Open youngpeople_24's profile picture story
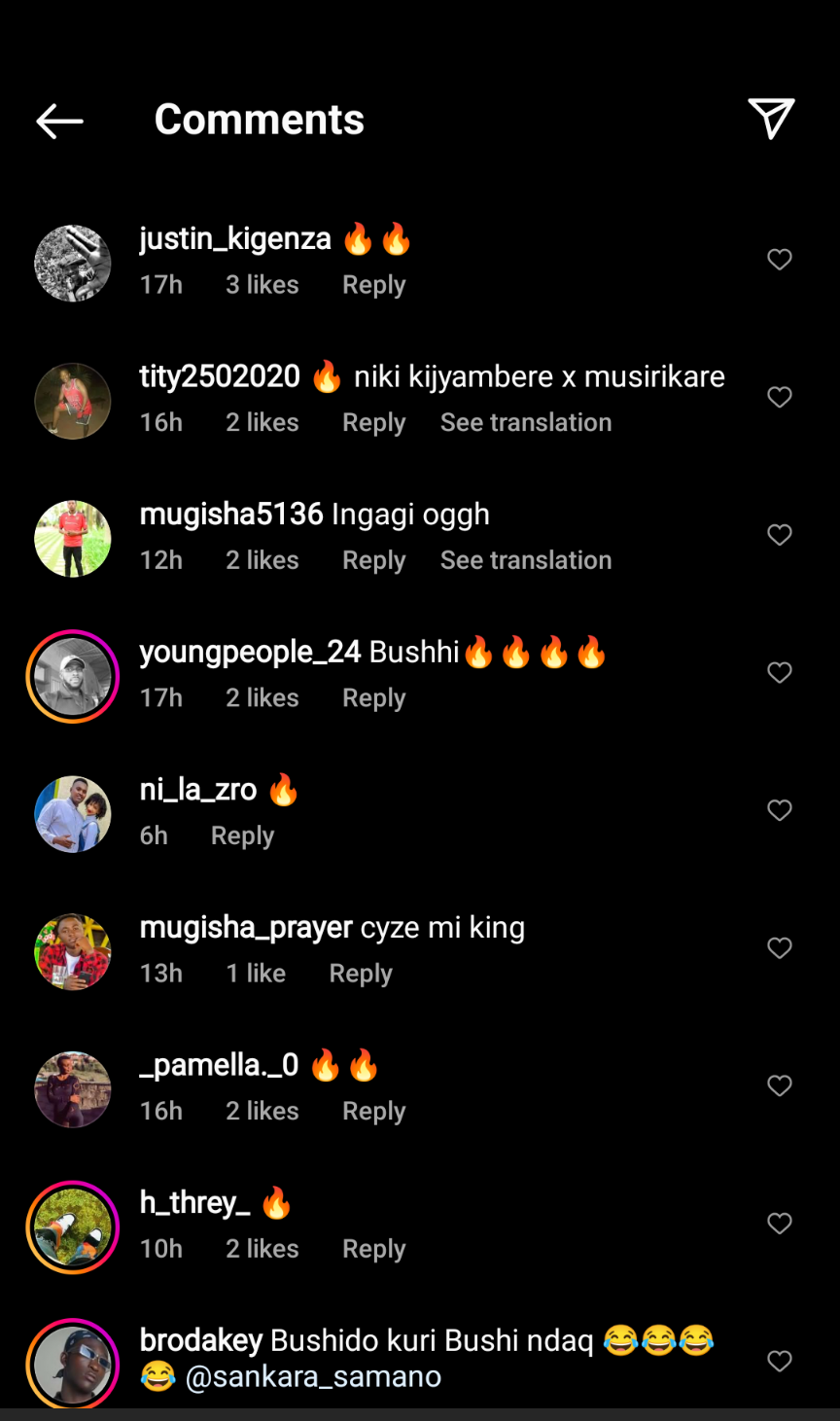The image size is (840, 1421). tap(73, 676)
